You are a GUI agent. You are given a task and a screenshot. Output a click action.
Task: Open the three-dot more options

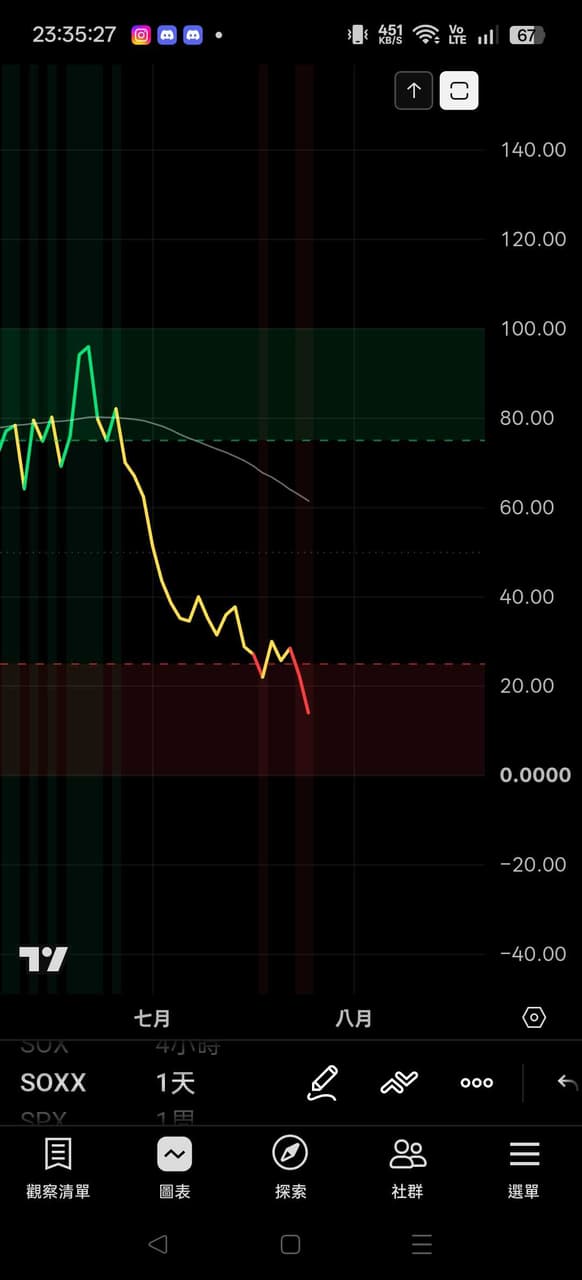click(x=476, y=1083)
